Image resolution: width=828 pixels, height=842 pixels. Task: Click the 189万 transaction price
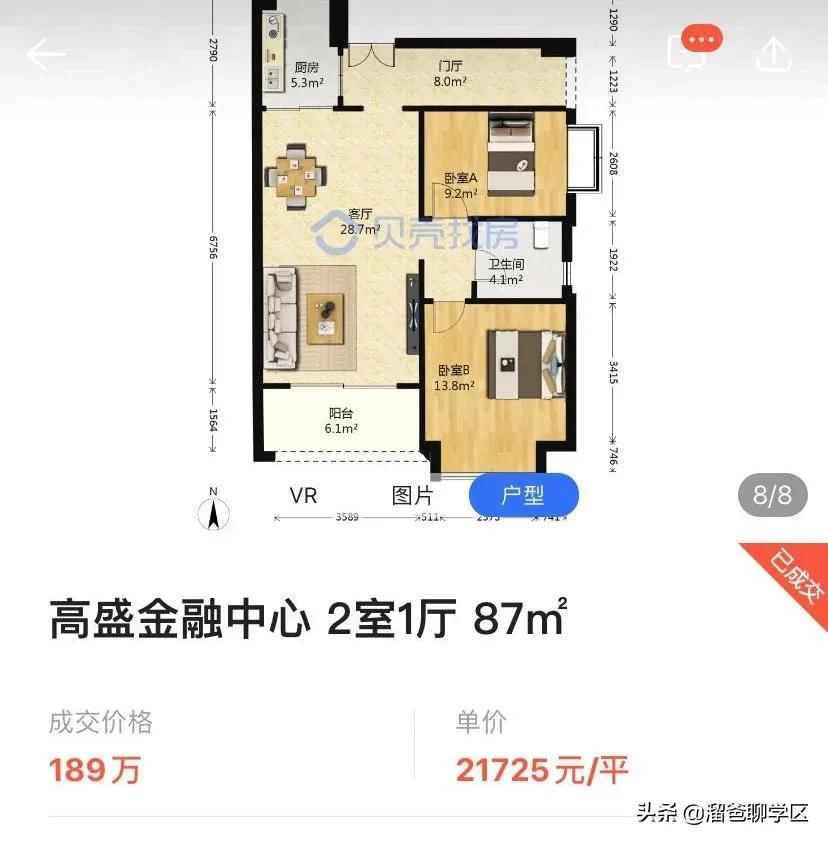pos(94,771)
